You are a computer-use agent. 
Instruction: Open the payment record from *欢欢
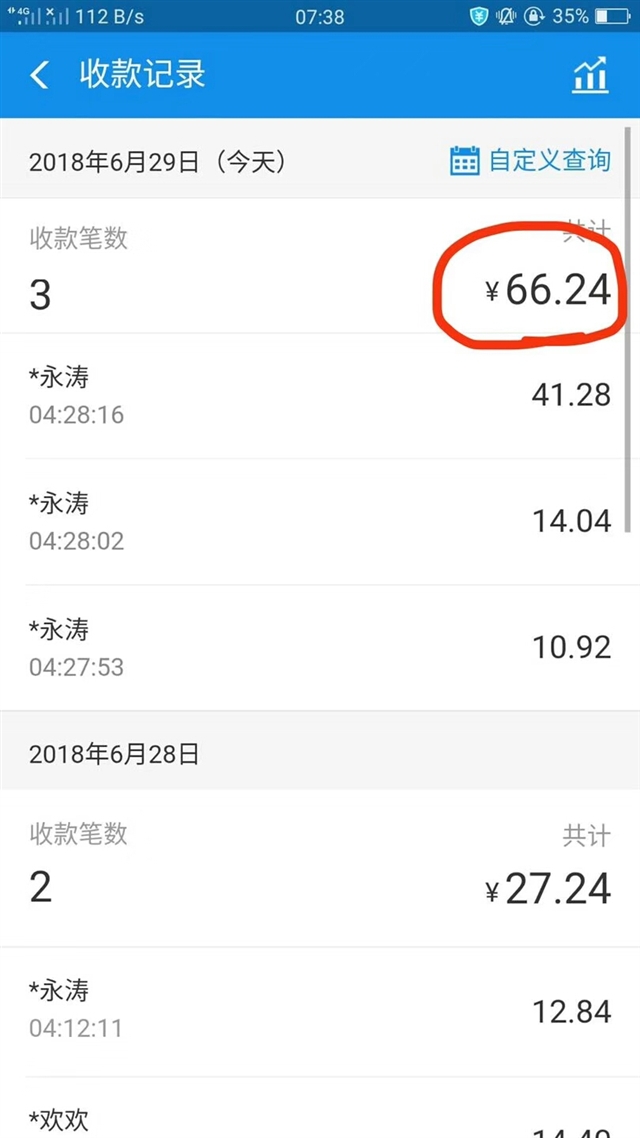pos(320,1108)
